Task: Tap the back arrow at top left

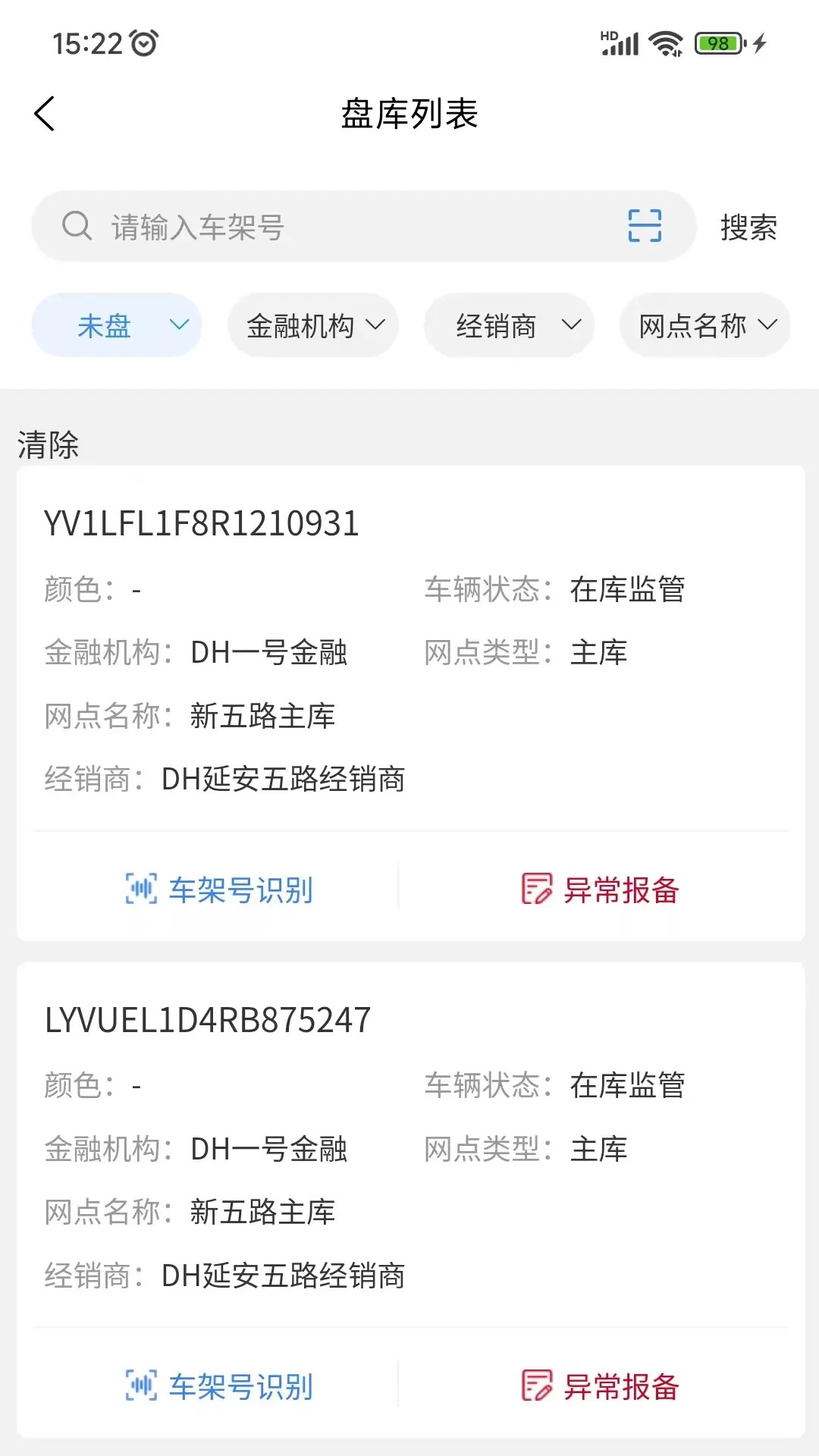Action: [45, 114]
